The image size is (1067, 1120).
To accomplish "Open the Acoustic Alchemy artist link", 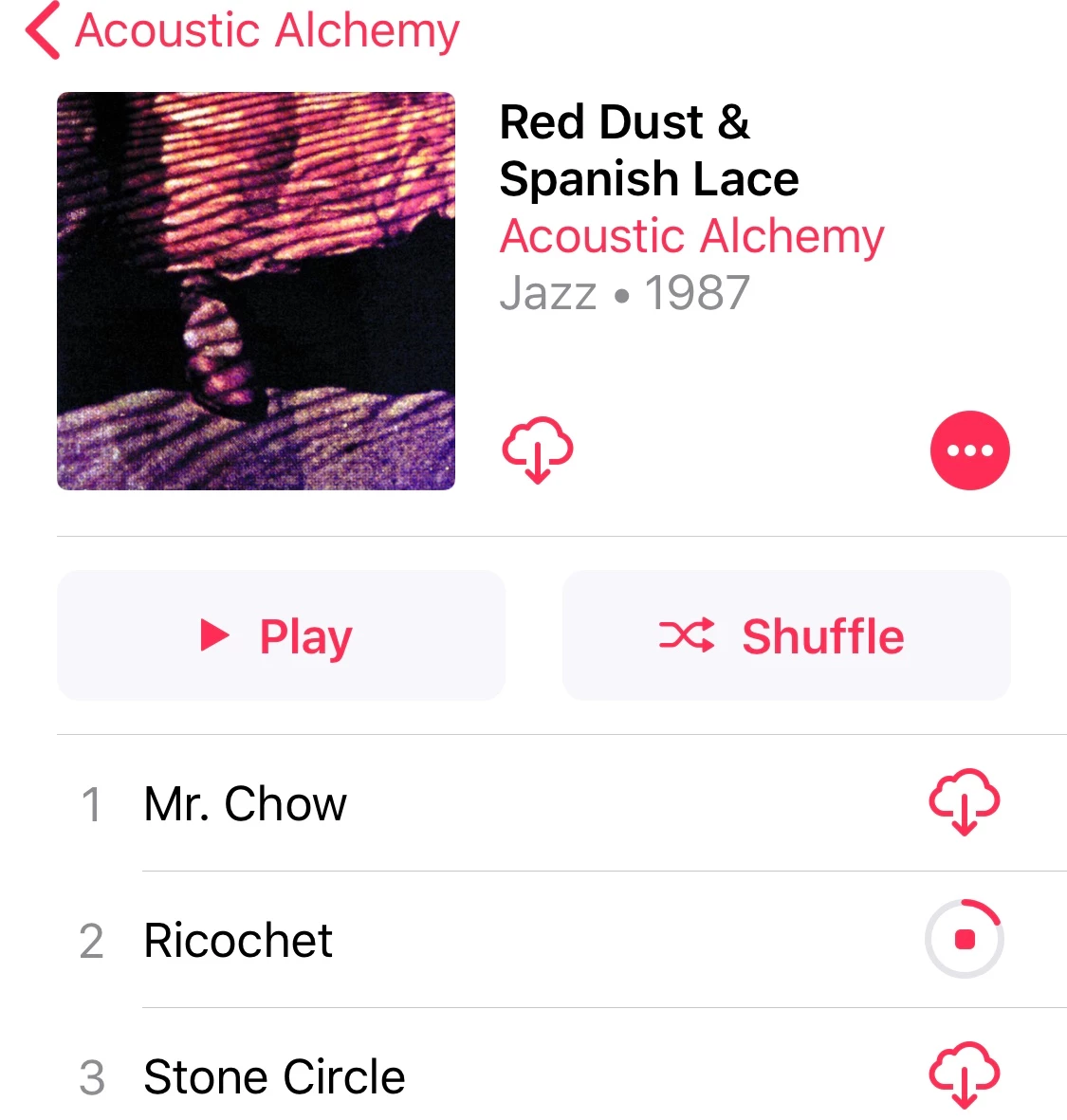I will [691, 236].
